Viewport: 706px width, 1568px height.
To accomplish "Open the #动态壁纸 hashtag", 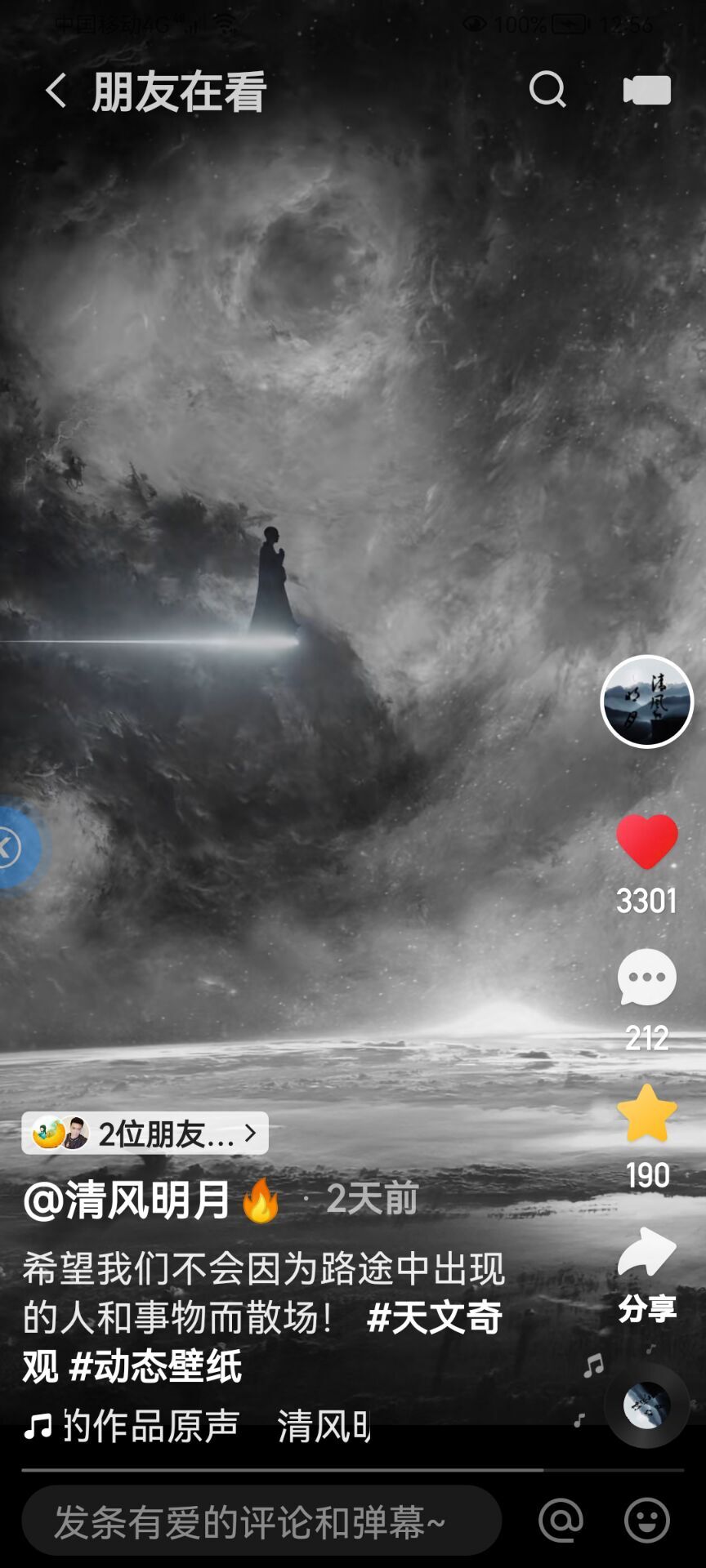I will (x=155, y=1366).
